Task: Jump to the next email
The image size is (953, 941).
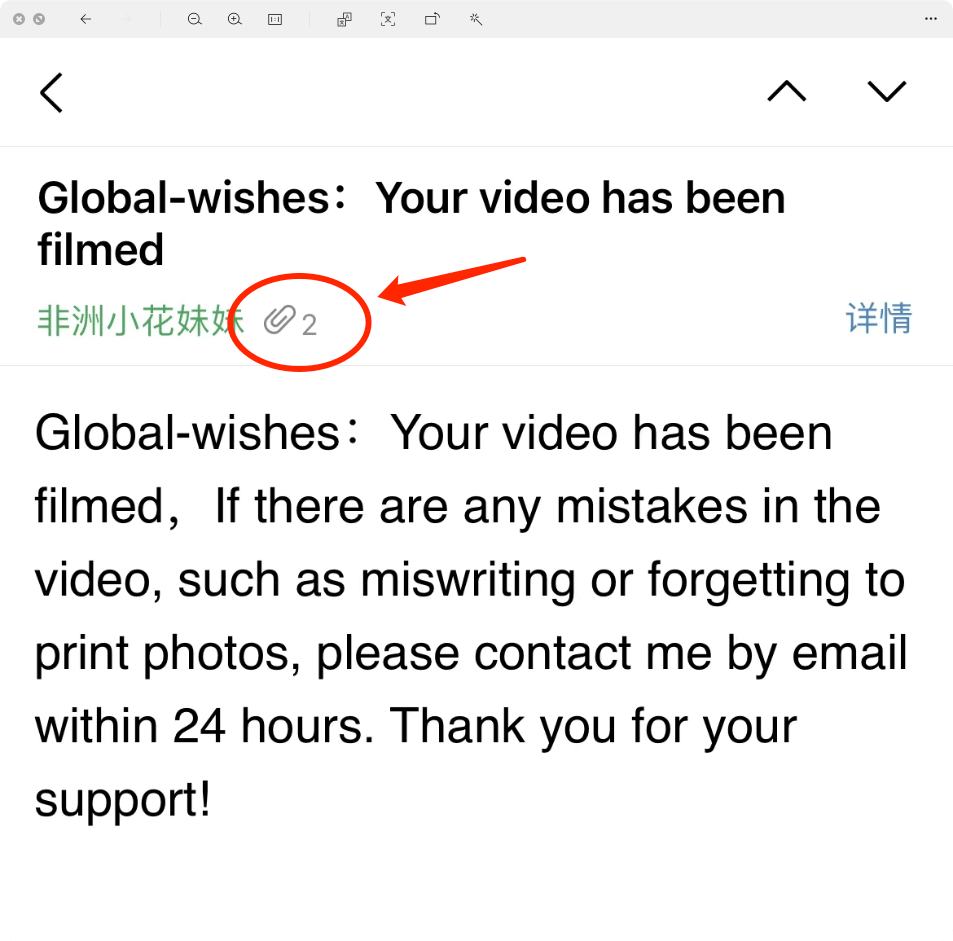Action: pyautogui.click(x=886, y=92)
